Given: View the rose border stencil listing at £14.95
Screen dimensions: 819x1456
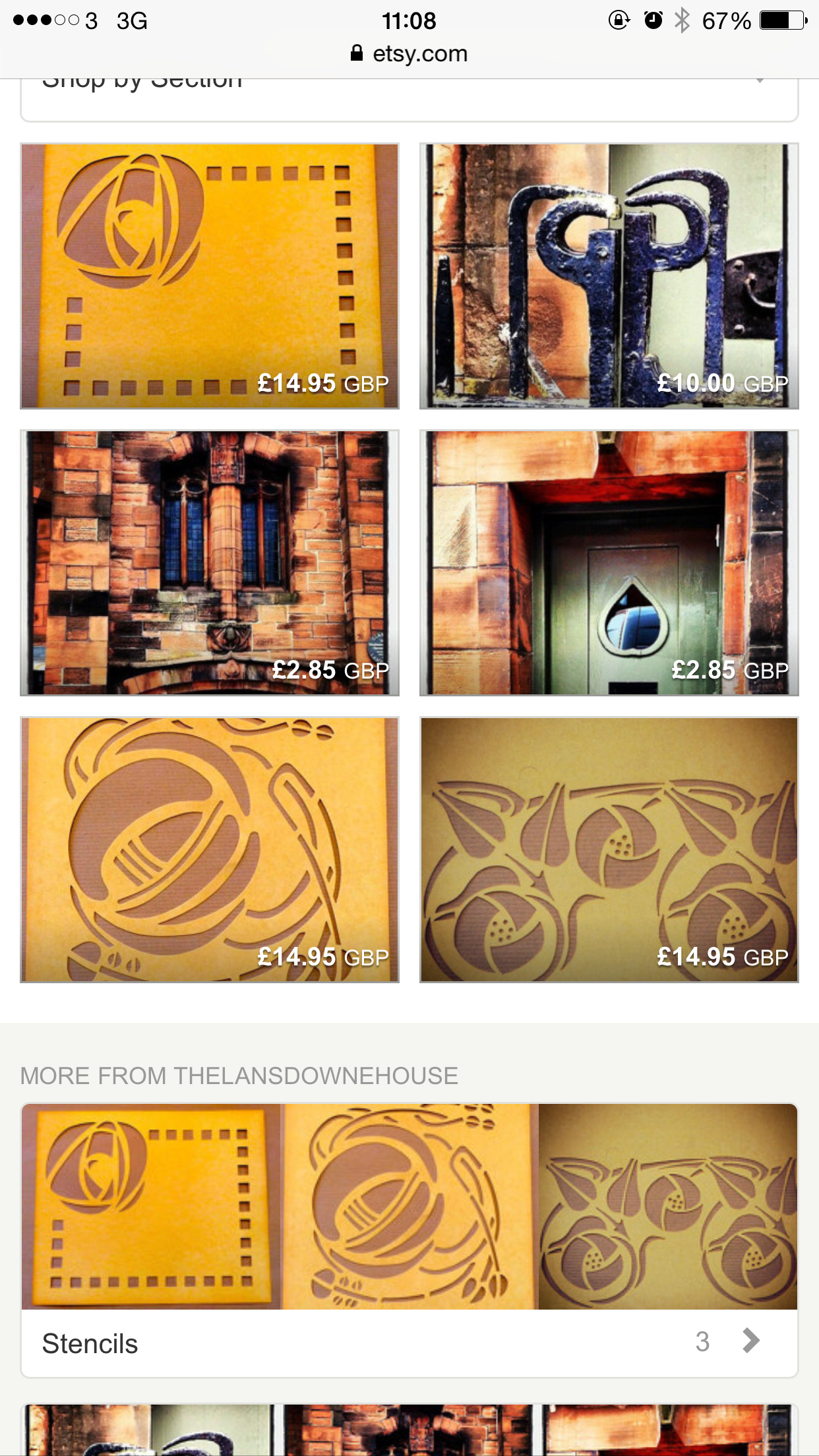Looking at the screenshot, I should (609, 849).
